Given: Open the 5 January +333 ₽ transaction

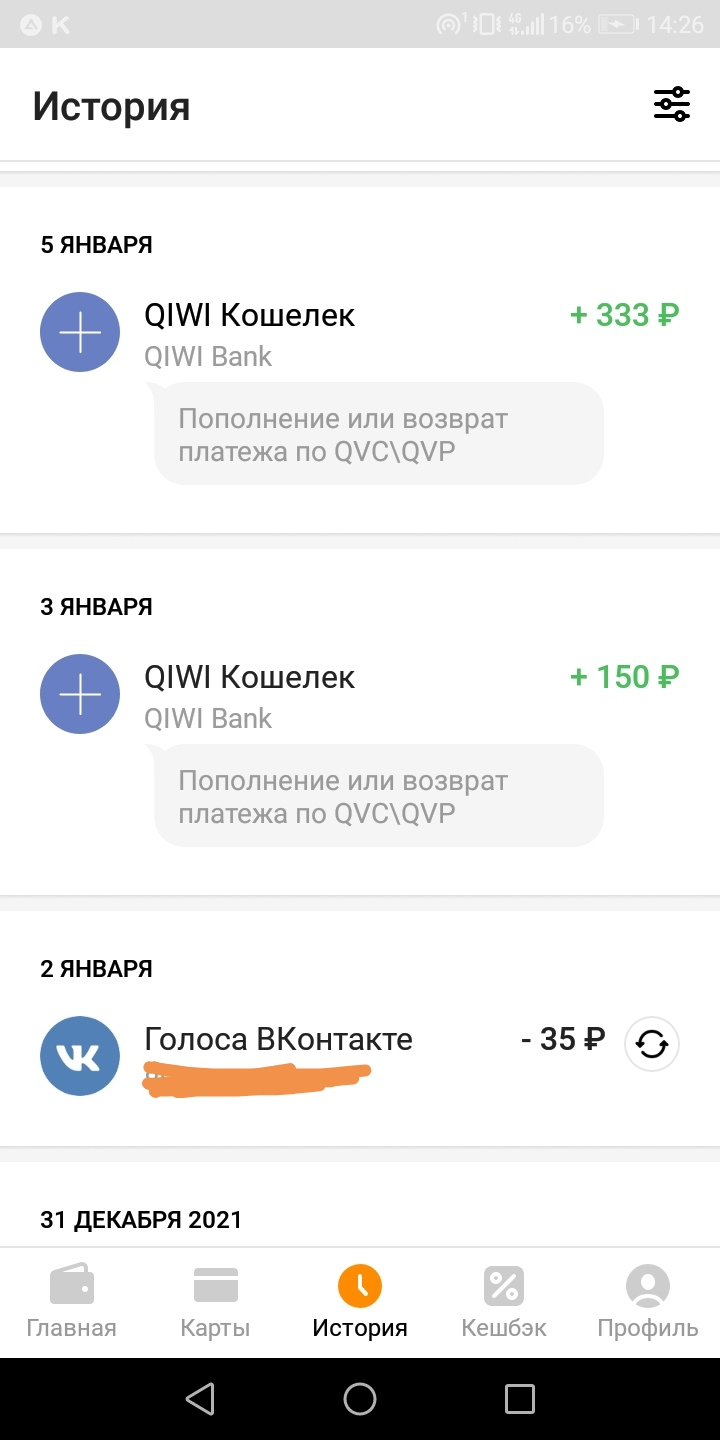Looking at the screenshot, I should [360, 388].
